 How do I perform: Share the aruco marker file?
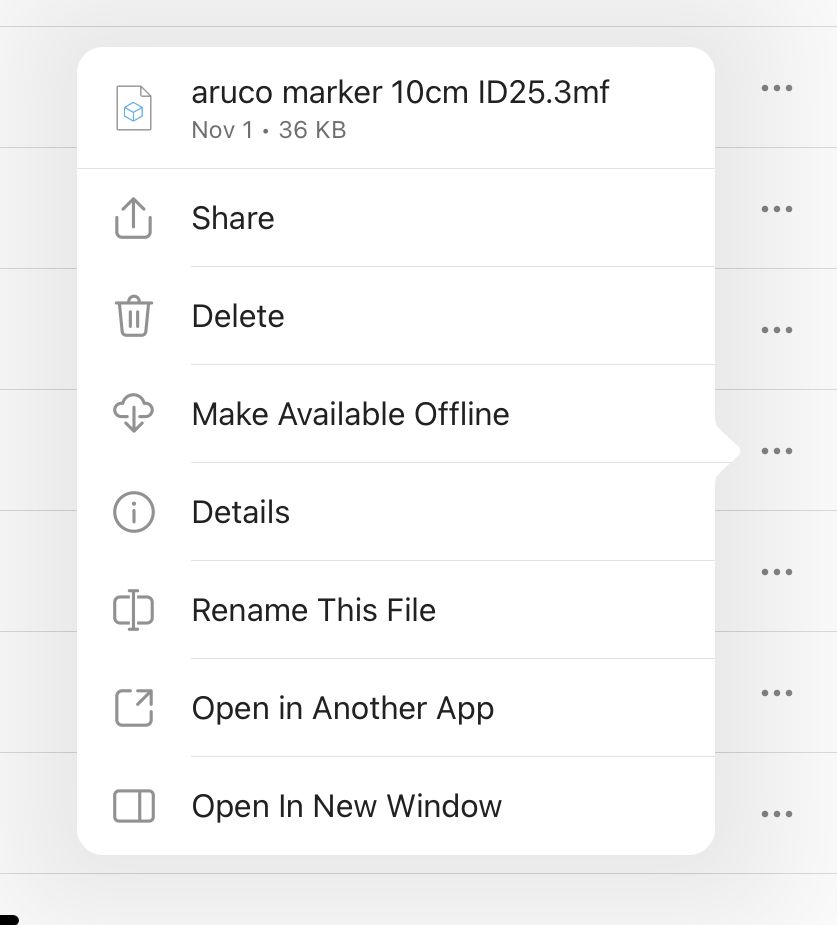[x=233, y=218]
